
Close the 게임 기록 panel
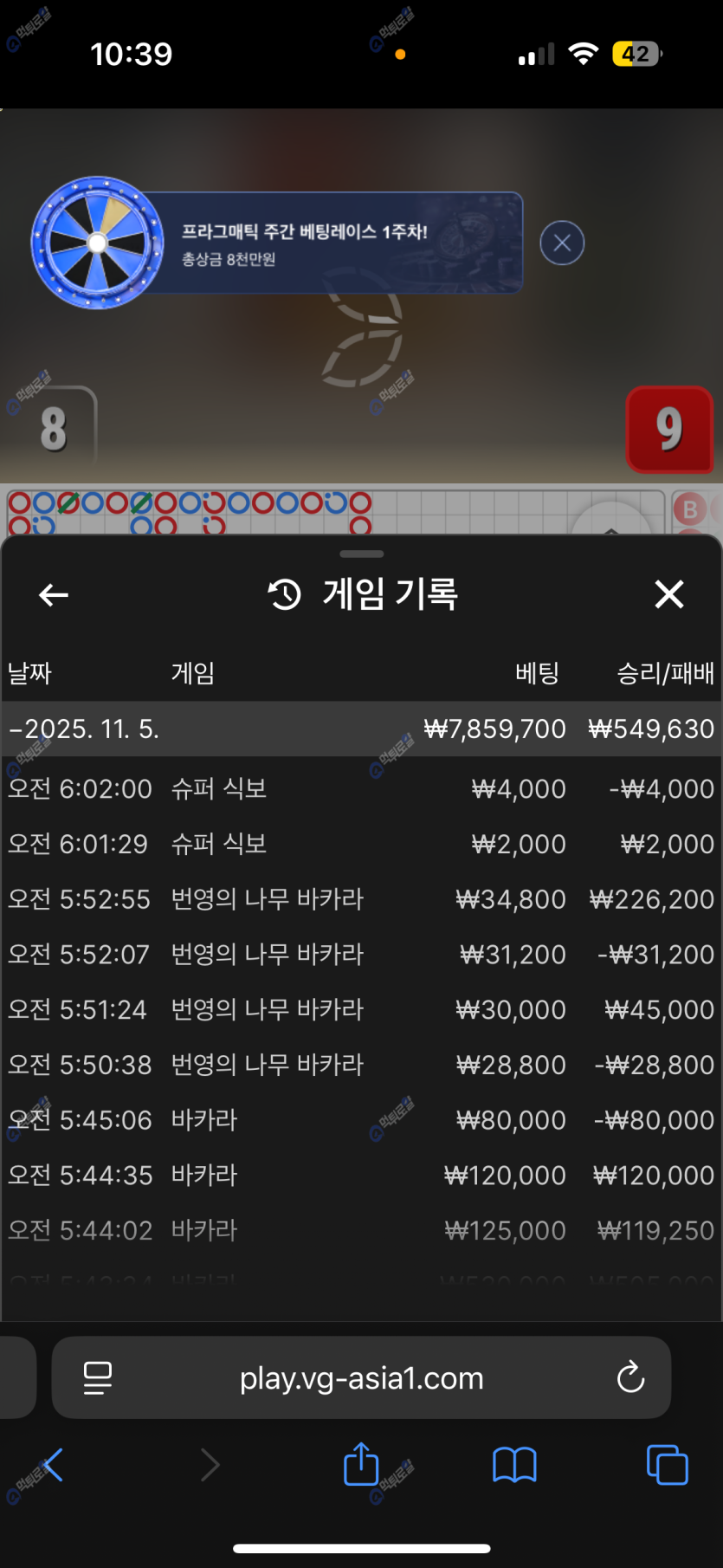point(668,595)
